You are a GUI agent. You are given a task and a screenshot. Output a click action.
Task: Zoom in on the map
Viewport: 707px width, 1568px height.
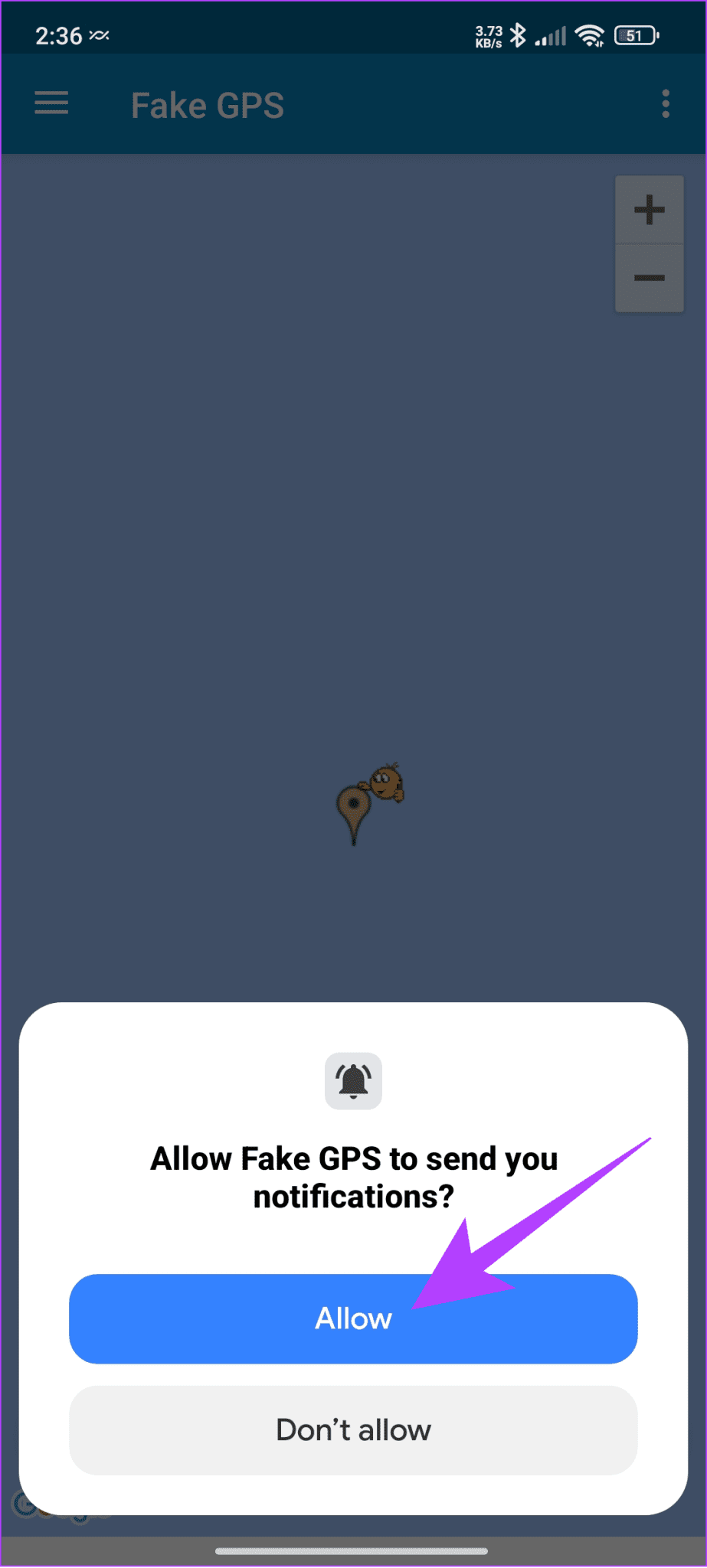649,210
